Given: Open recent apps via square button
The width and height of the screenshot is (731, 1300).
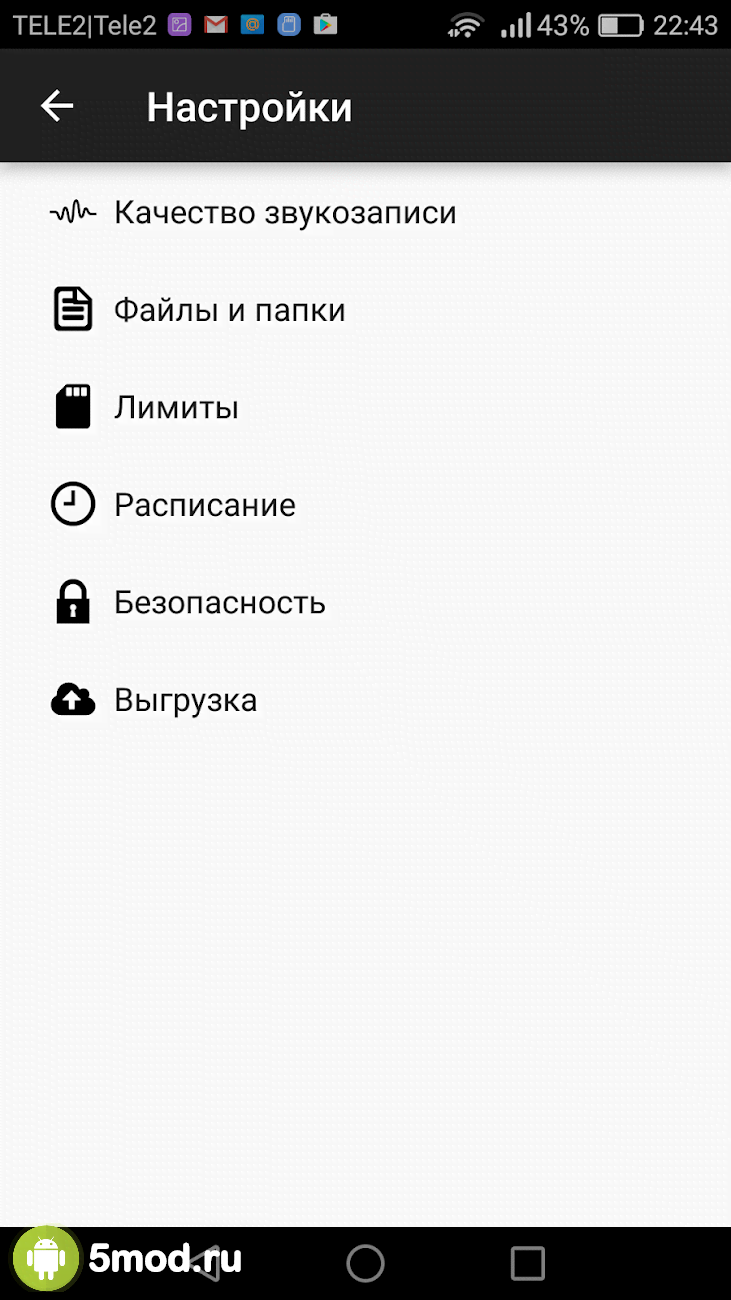Looking at the screenshot, I should 527,1263.
